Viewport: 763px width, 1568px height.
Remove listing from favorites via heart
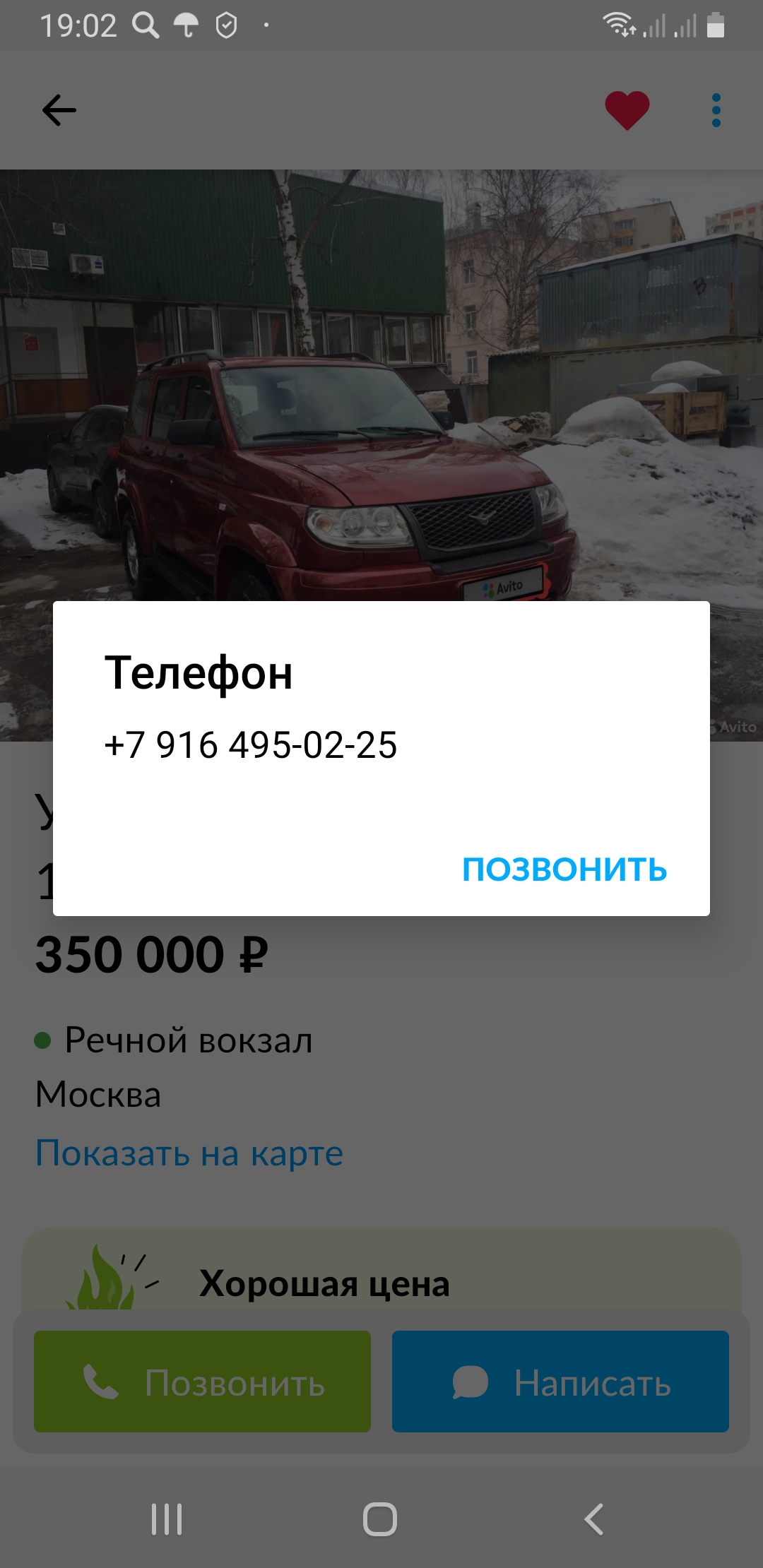(627, 110)
